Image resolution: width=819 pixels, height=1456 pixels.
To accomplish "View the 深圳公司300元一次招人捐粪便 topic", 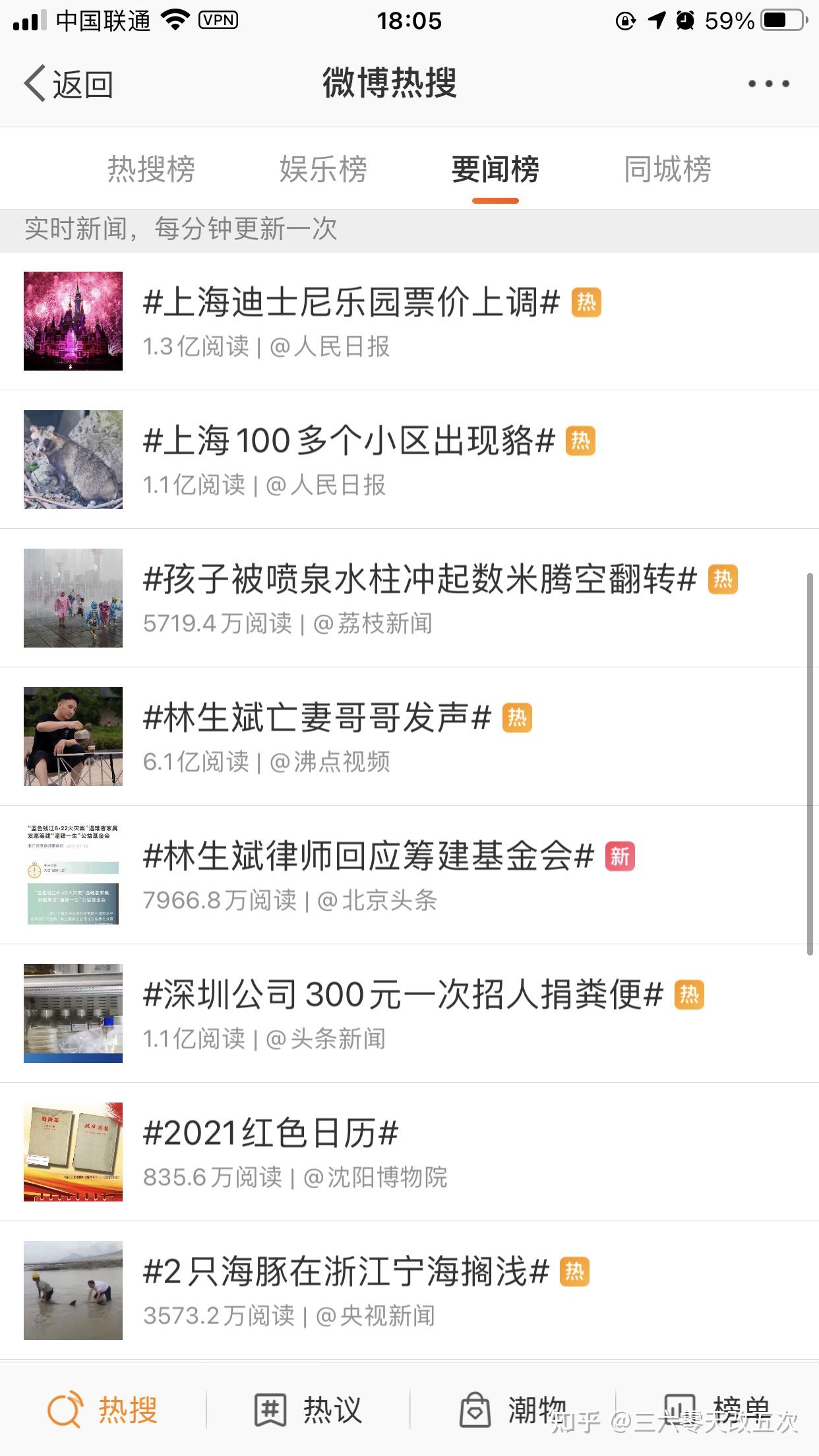I will 409,1014.
